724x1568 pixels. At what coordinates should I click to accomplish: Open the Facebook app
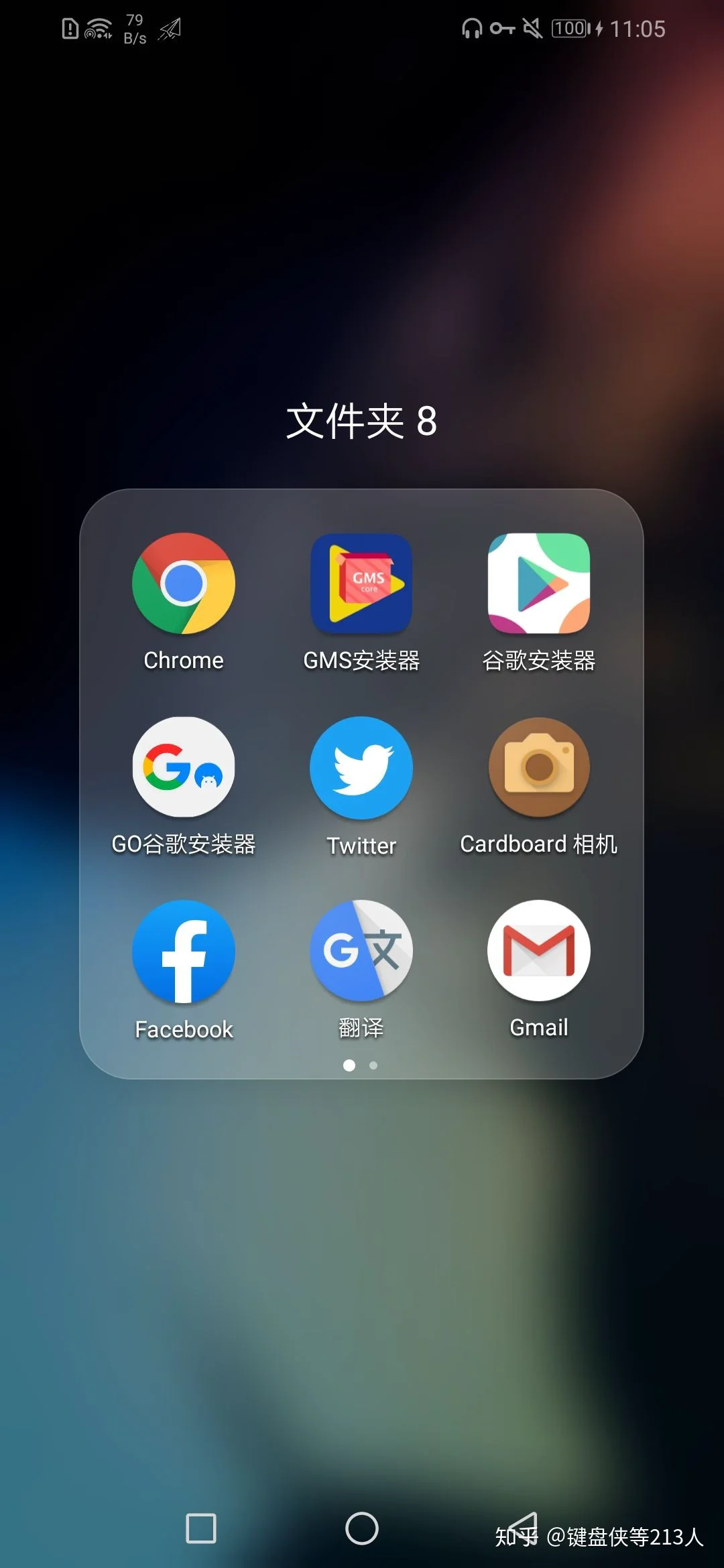183,951
